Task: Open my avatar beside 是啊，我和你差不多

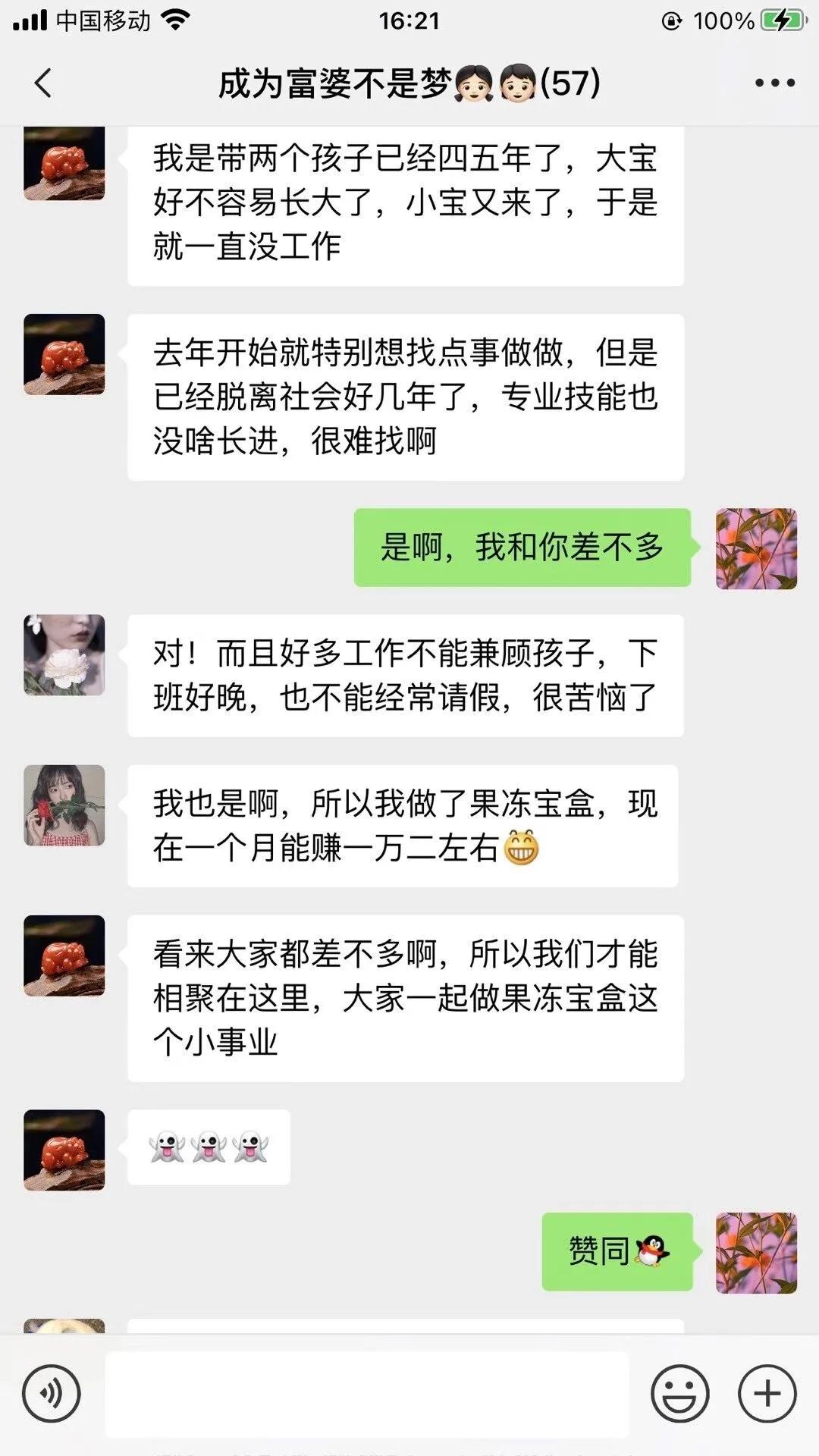Action: (756, 548)
